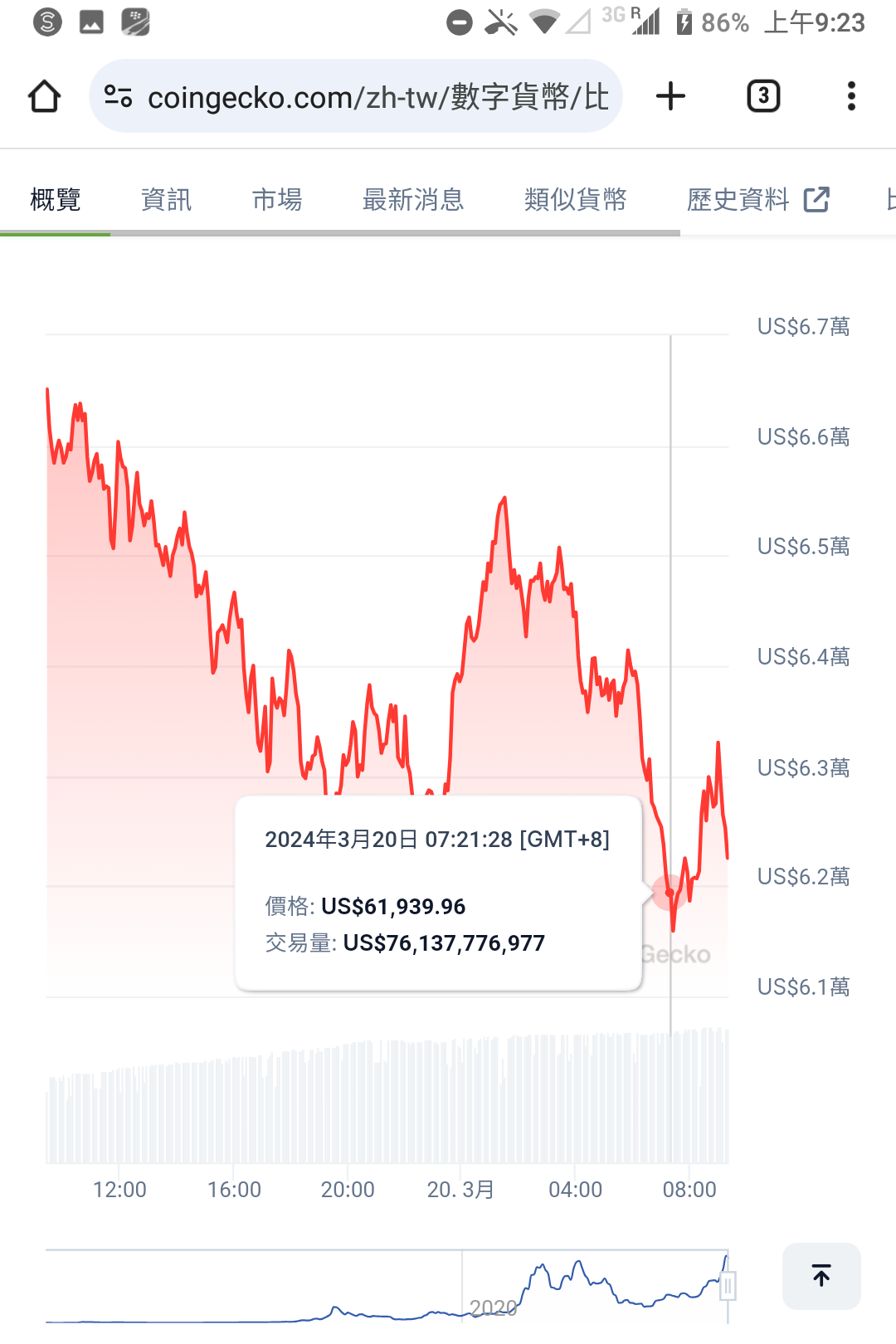896x1344 pixels.
Task: Select the 概覽 tab
Action: [x=56, y=200]
